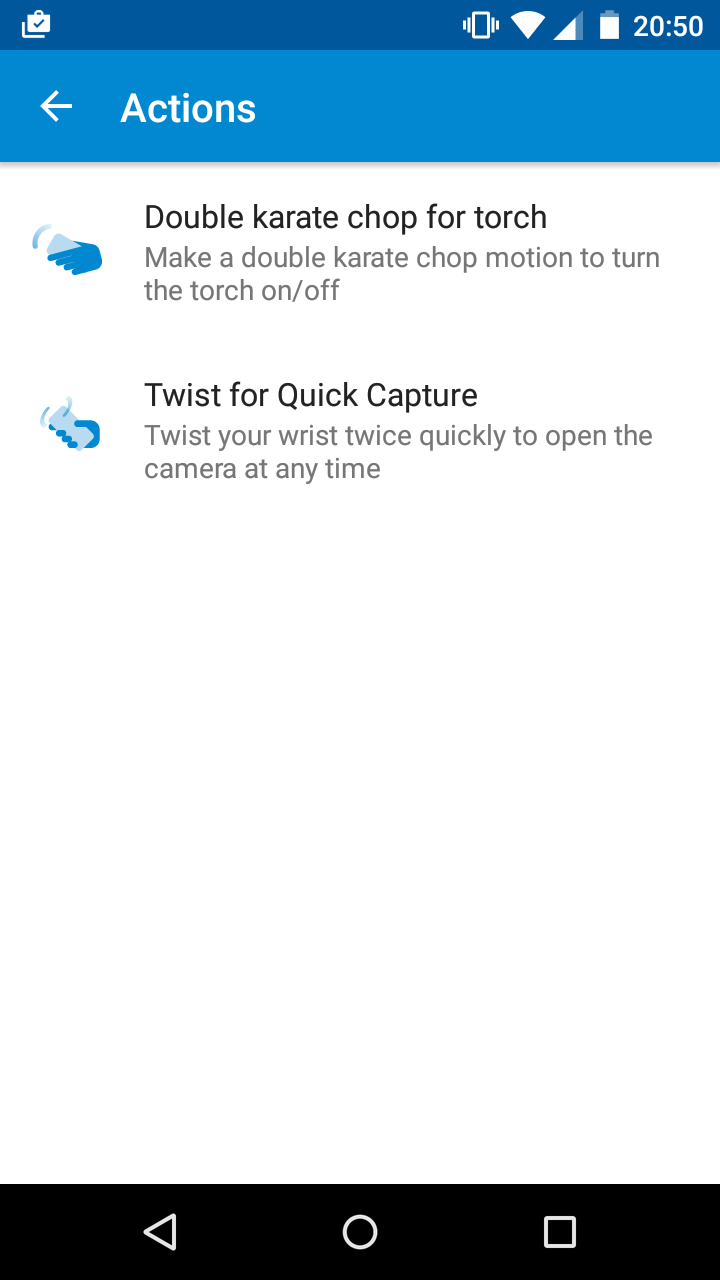720x1280 pixels.
Task: Go back using the Actions header arrow
Action: [x=56, y=107]
